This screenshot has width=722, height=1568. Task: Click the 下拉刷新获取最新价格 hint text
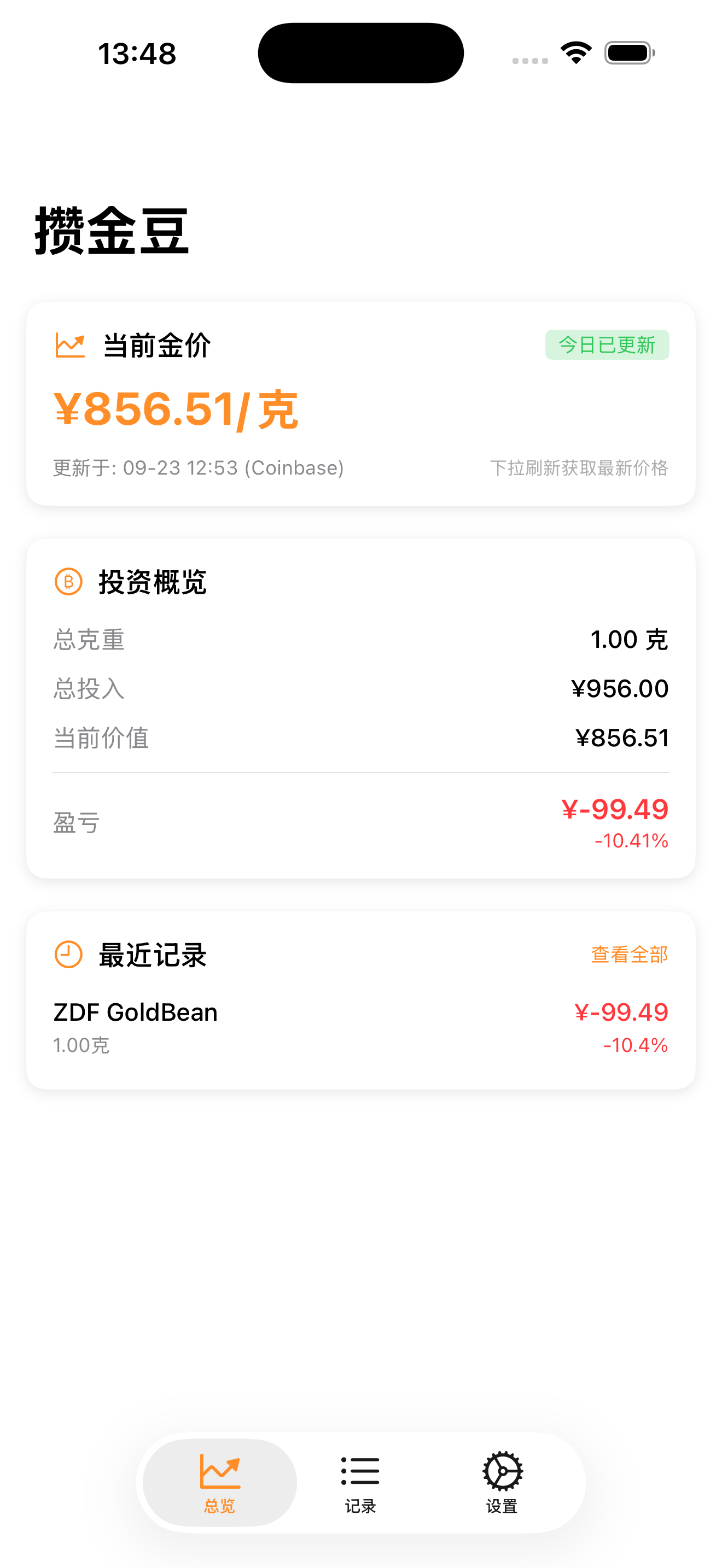(x=580, y=469)
